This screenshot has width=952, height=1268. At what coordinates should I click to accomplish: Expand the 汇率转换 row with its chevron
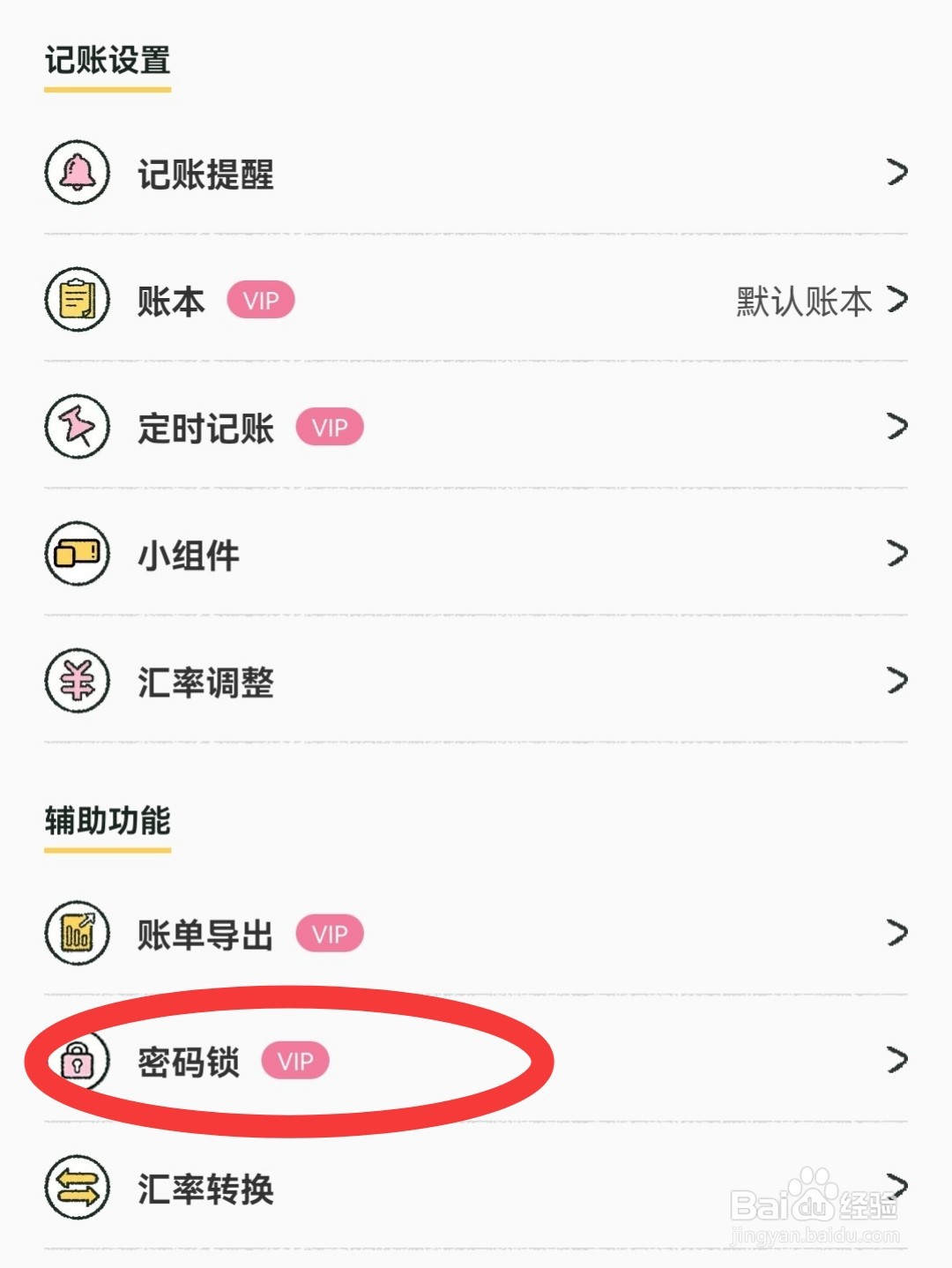pos(899,1189)
